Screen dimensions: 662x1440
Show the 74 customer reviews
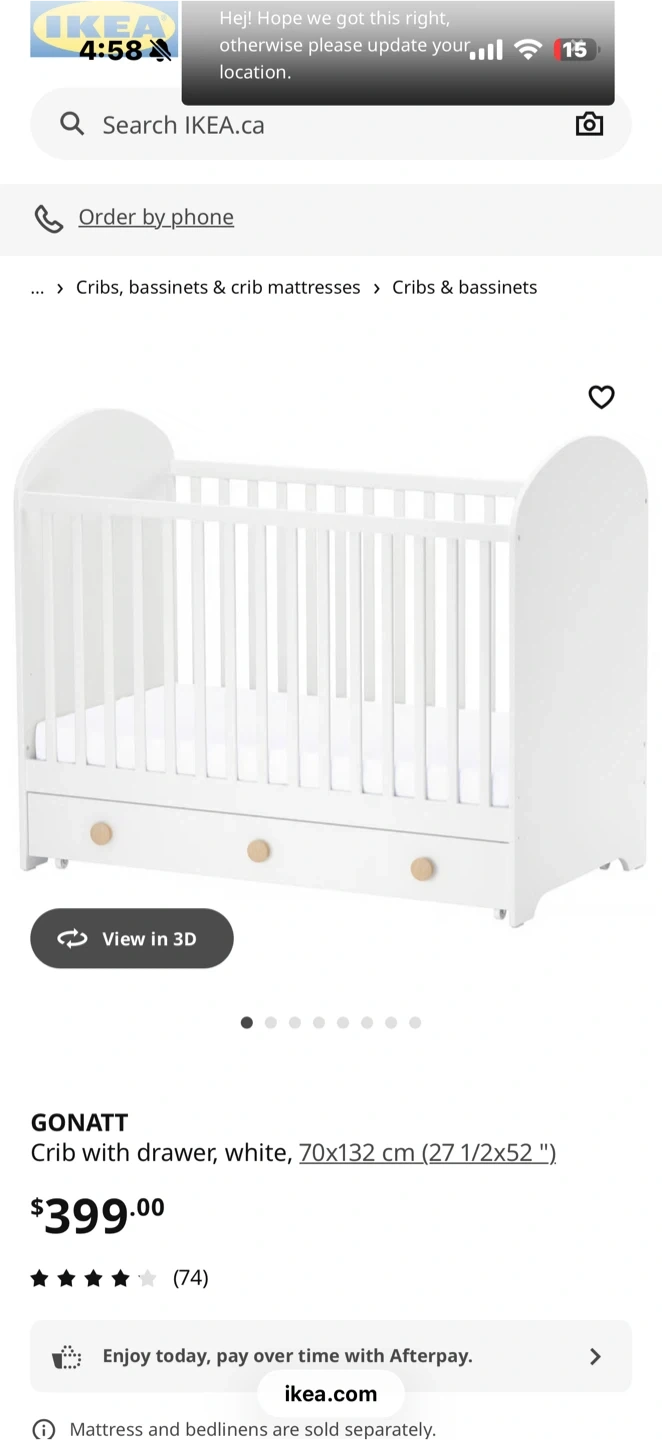click(x=190, y=1277)
